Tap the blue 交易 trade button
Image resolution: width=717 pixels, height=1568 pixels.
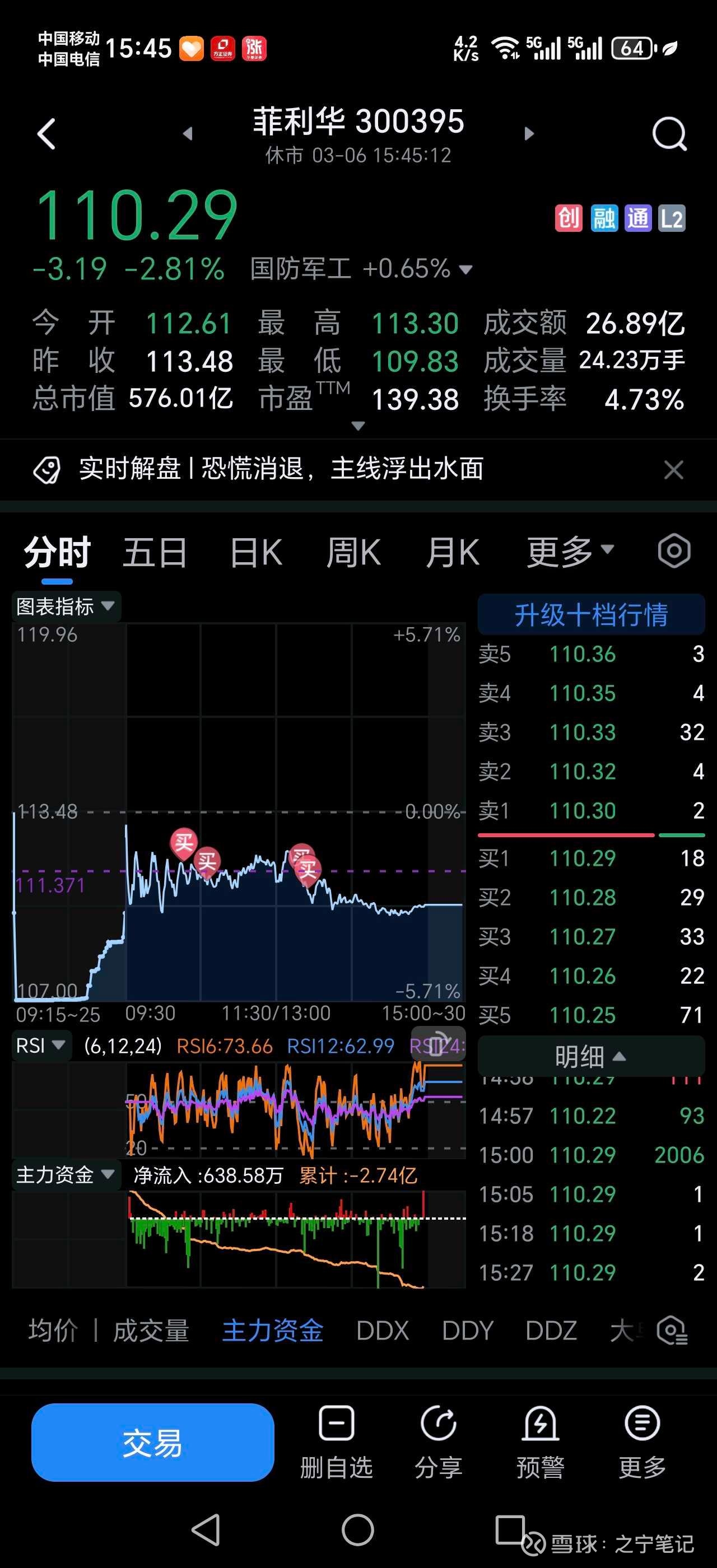click(153, 1443)
